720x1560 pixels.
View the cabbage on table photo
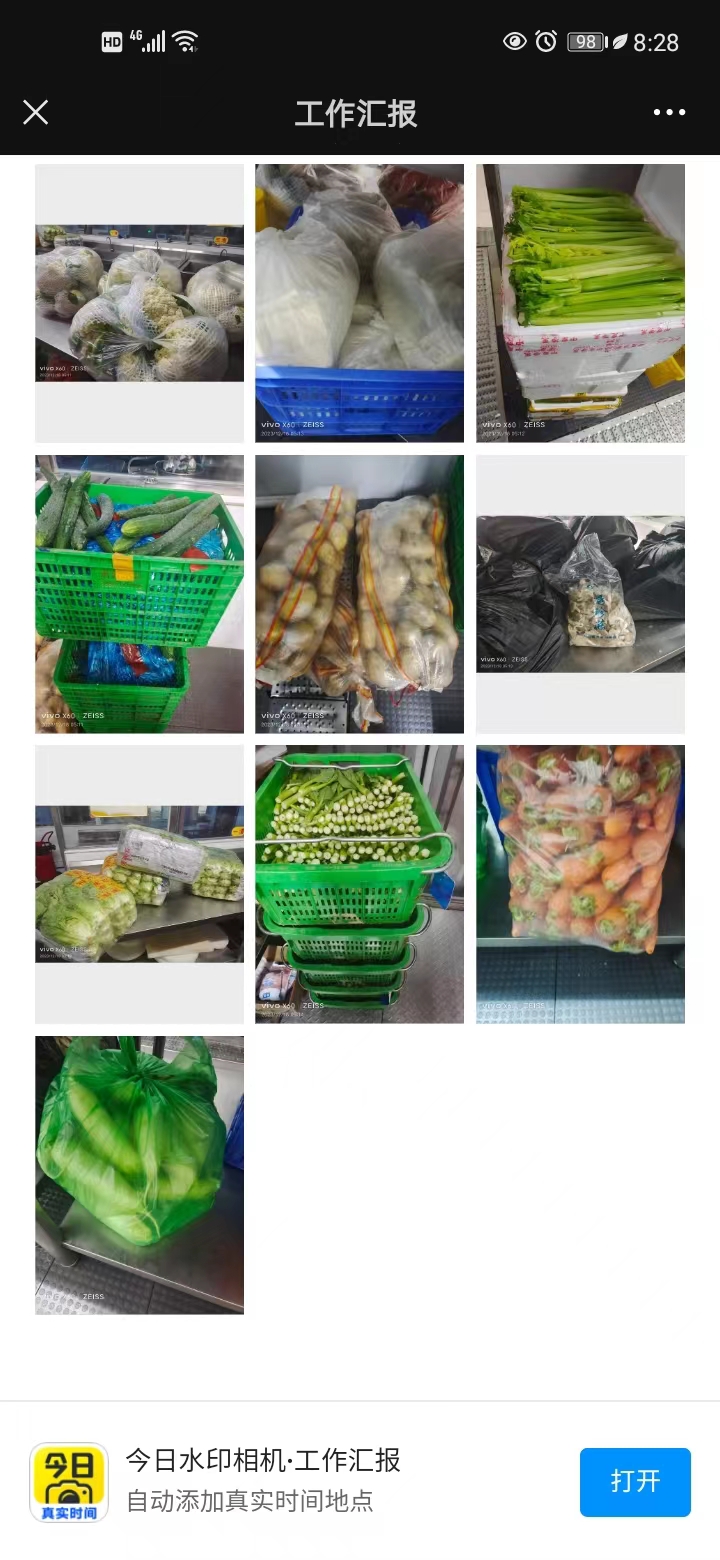139,884
